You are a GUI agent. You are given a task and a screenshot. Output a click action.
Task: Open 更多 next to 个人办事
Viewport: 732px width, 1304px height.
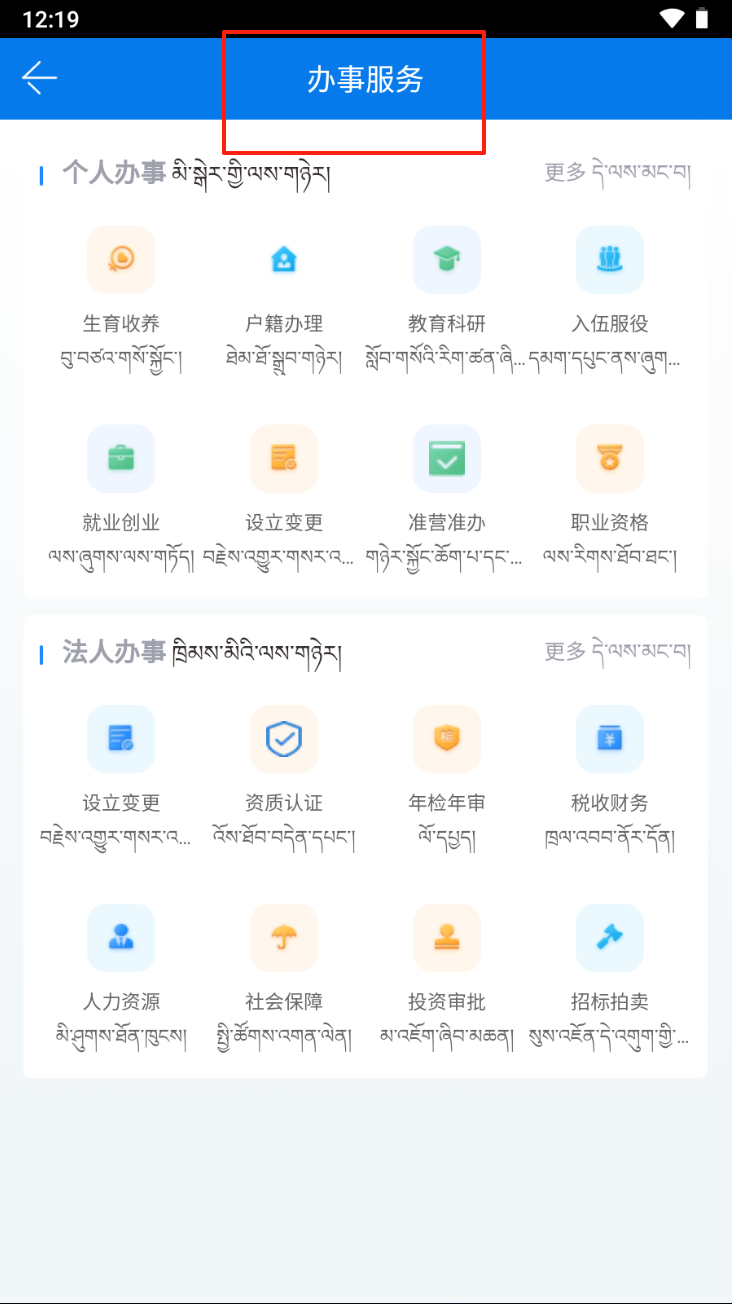(x=617, y=173)
